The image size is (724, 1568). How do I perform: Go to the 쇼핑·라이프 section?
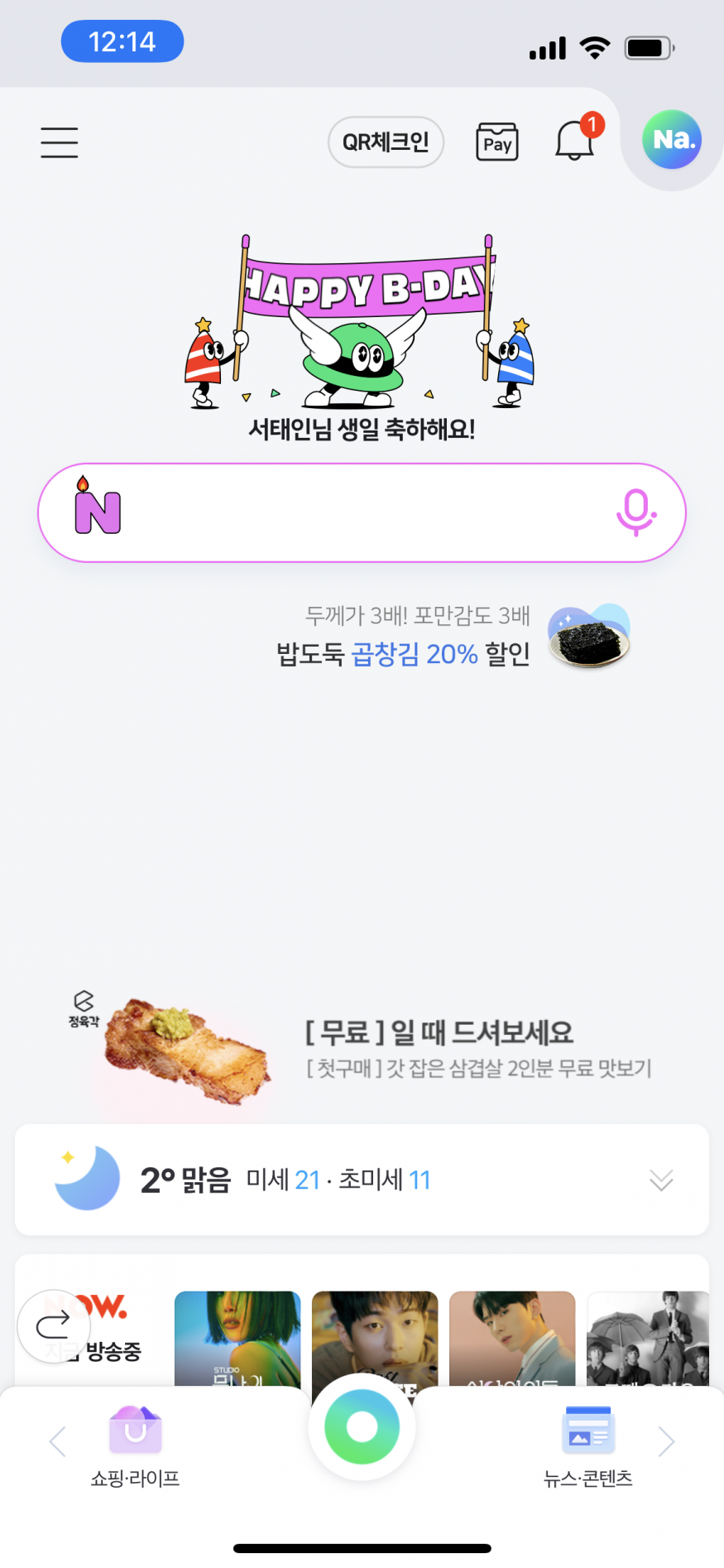136,1445
